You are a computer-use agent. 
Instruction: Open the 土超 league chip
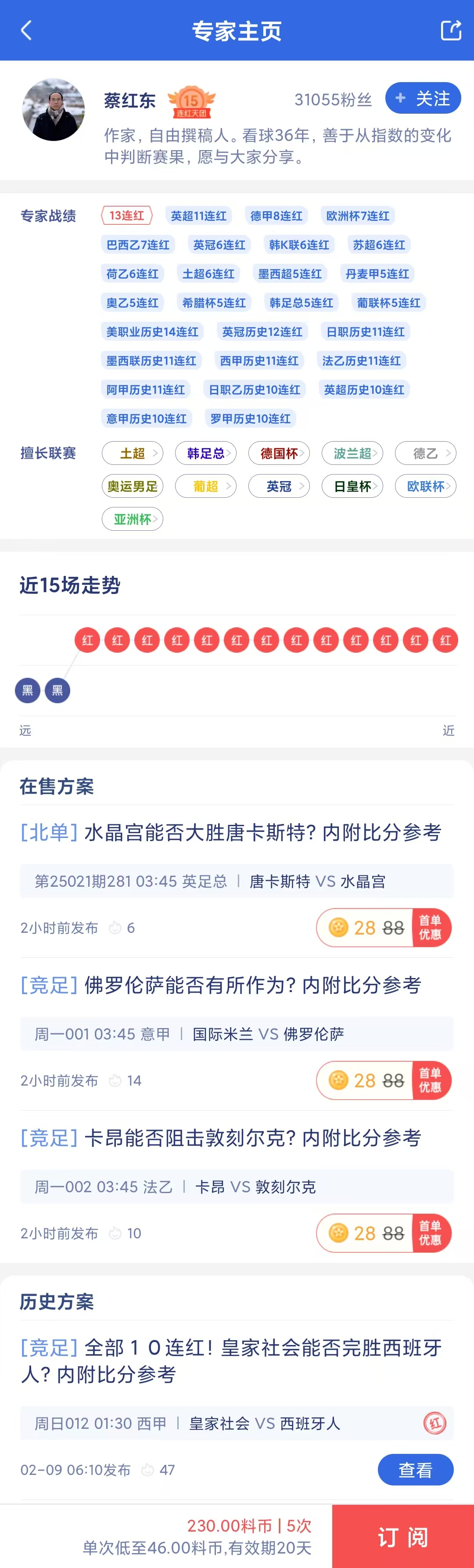click(x=133, y=453)
